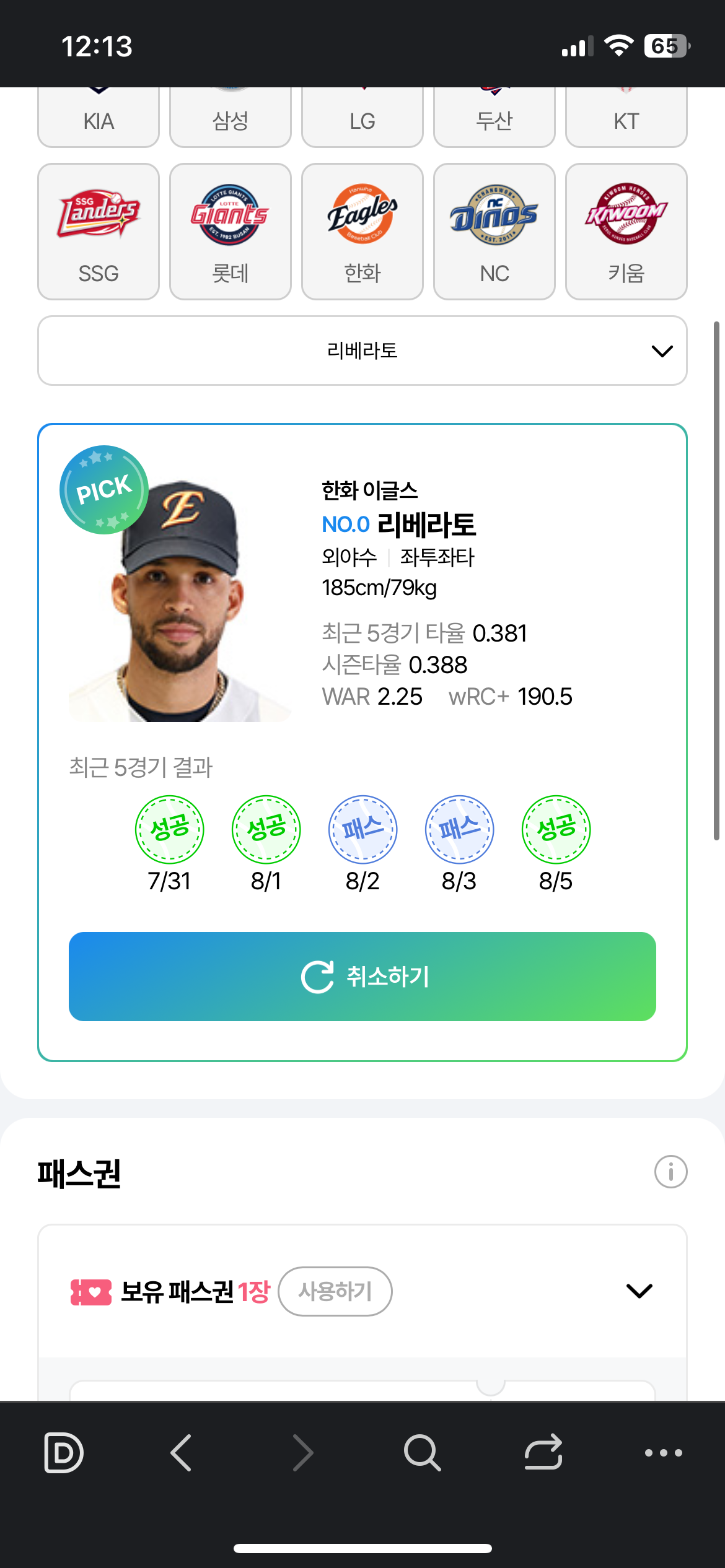The image size is (725, 1568).
Task: Pick the 두산 team tile
Action: click(494, 118)
